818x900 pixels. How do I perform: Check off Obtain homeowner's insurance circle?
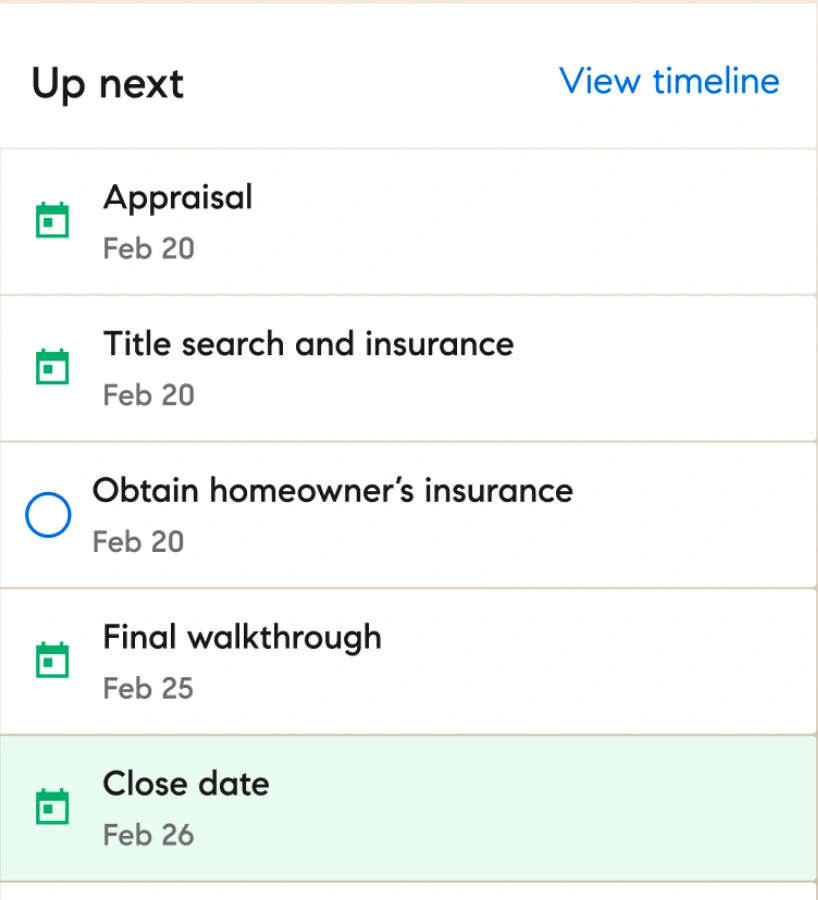tap(48, 516)
